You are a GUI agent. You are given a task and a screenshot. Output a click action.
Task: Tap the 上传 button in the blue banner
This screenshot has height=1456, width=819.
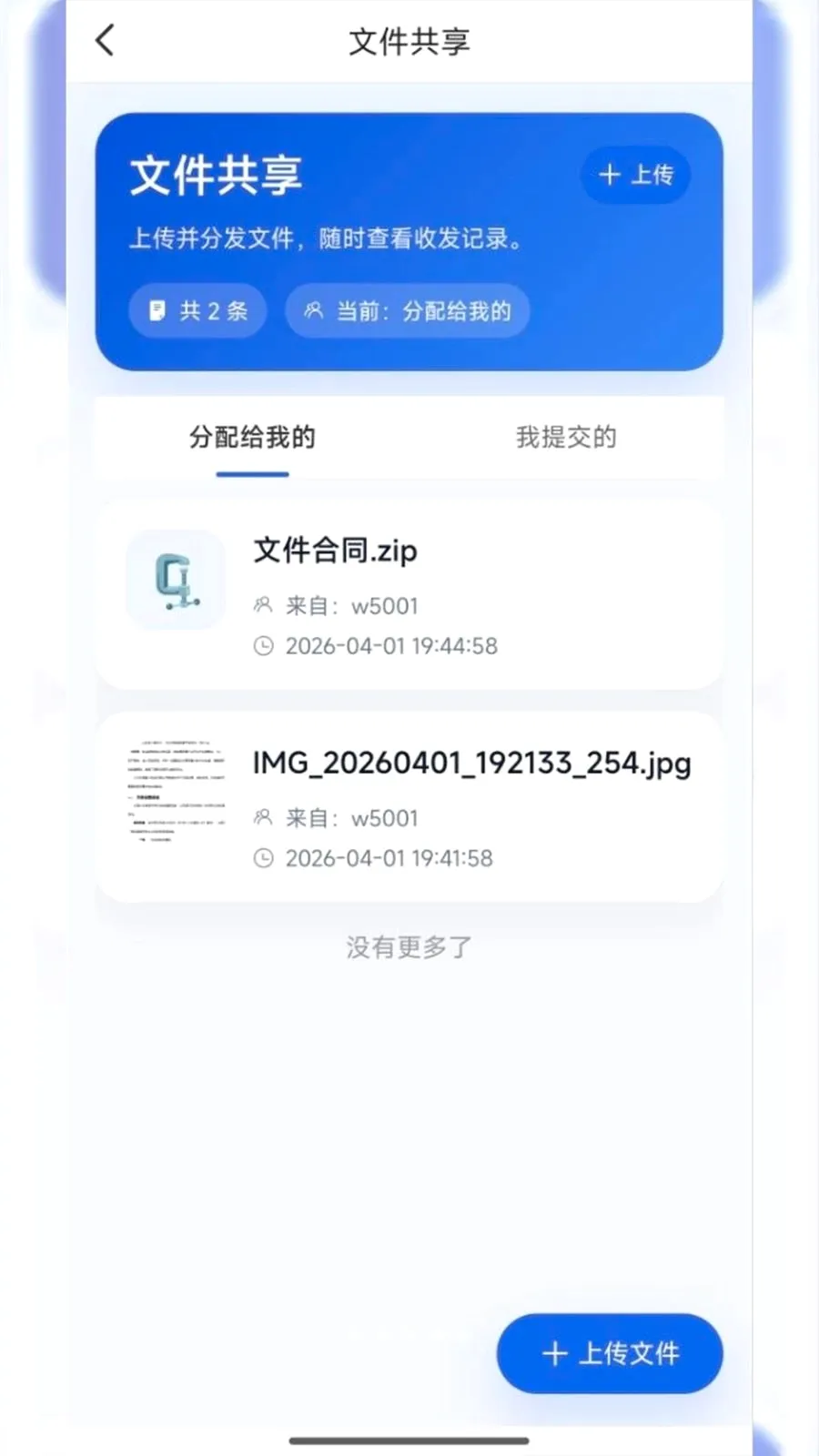[635, 174]
